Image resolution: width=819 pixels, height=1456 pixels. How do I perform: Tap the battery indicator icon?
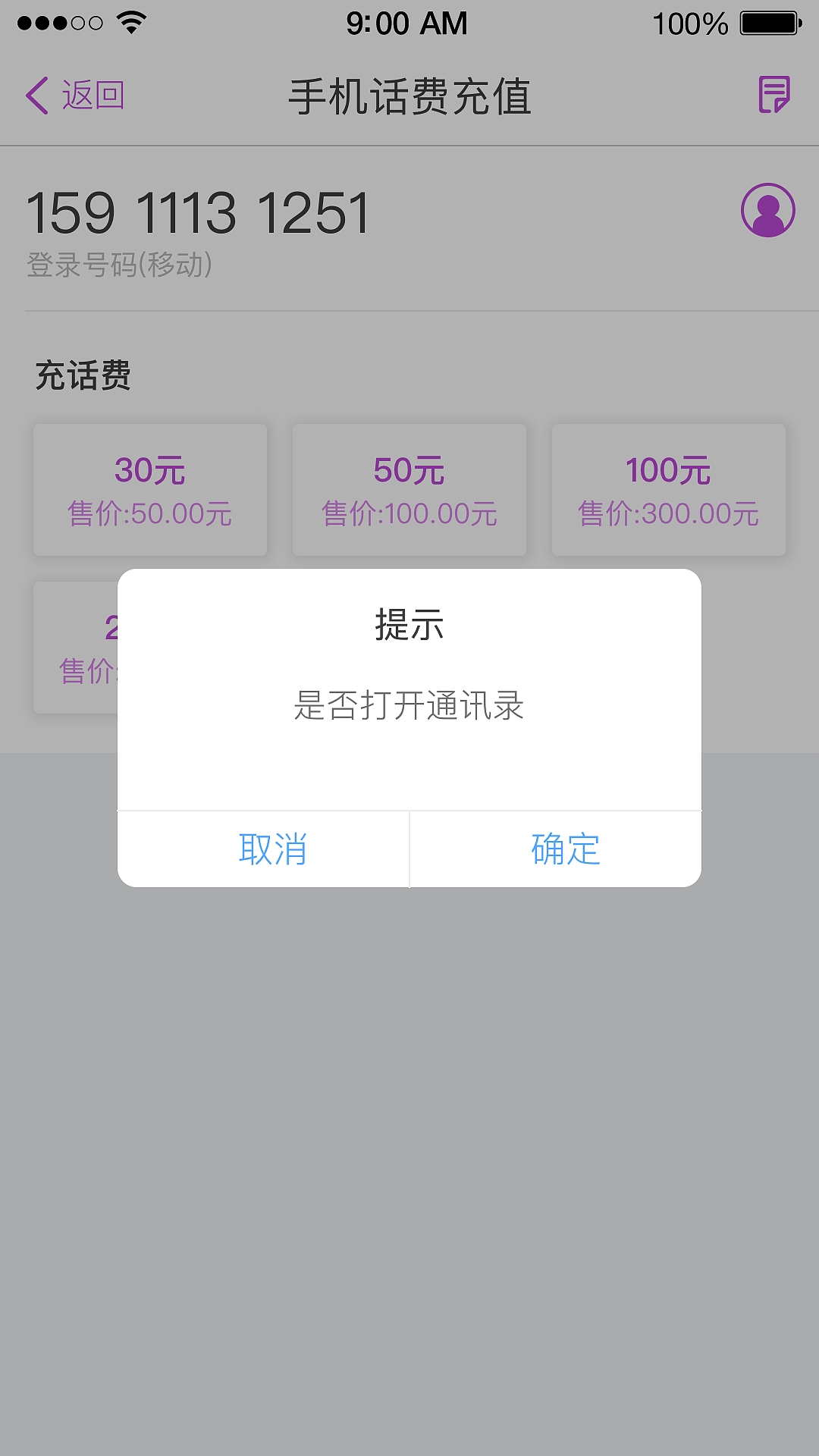768,23
